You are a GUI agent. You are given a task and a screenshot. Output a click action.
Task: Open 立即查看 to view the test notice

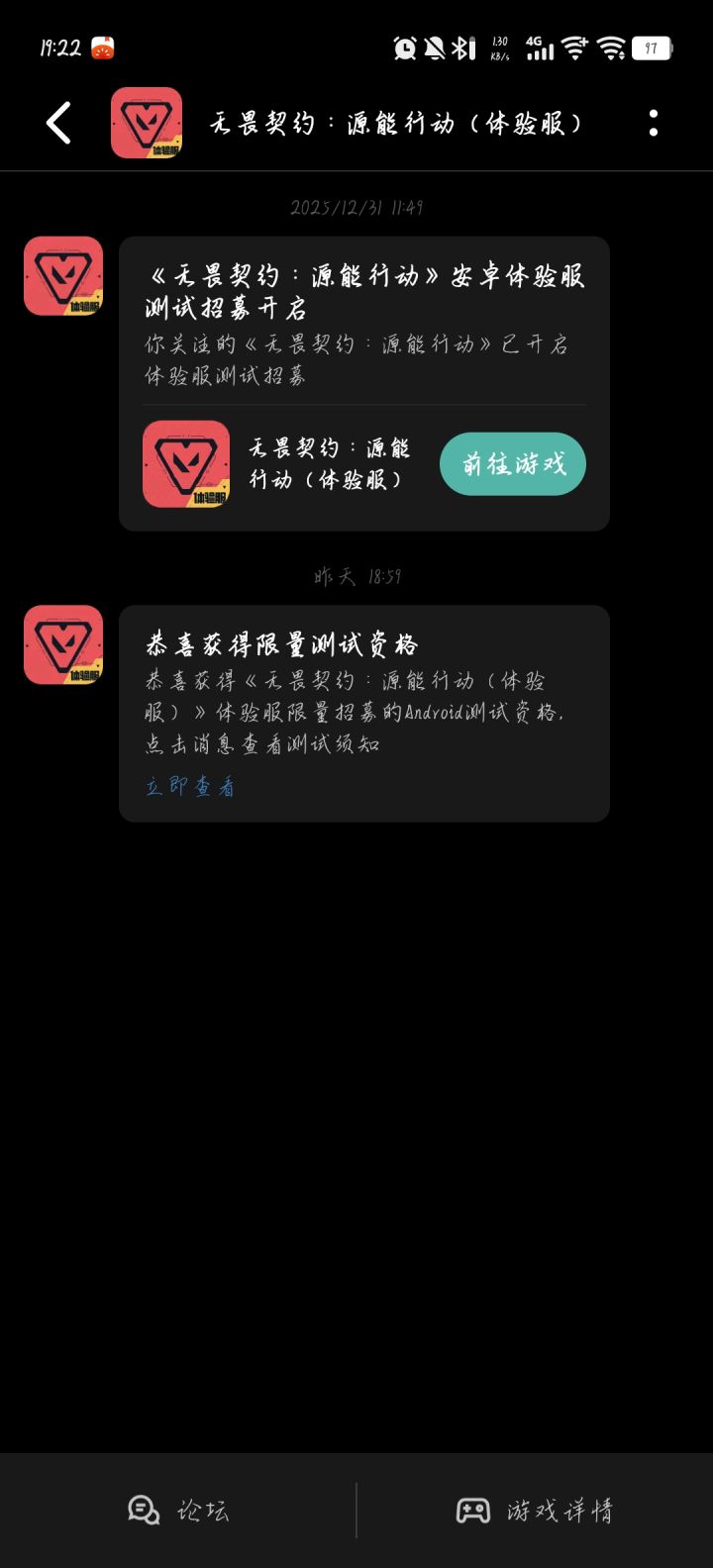point(188,786)
